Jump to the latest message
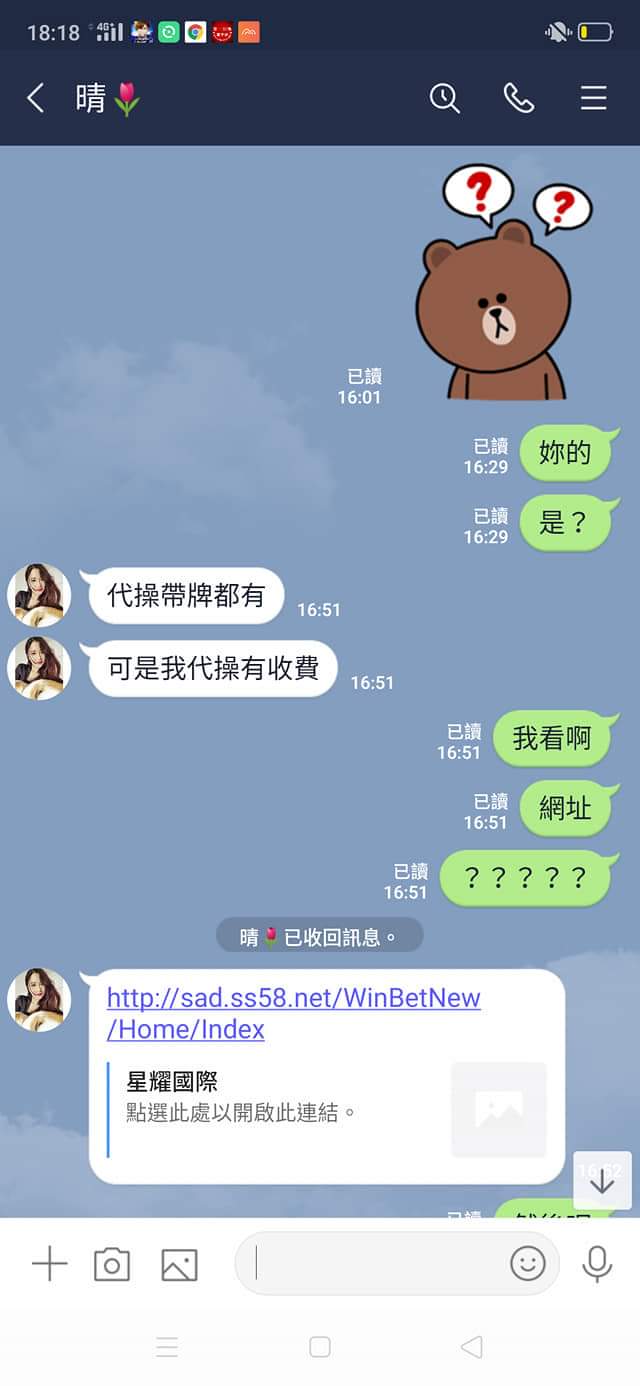Screen dimensions: 640x1386 (x=602, y=1182)
